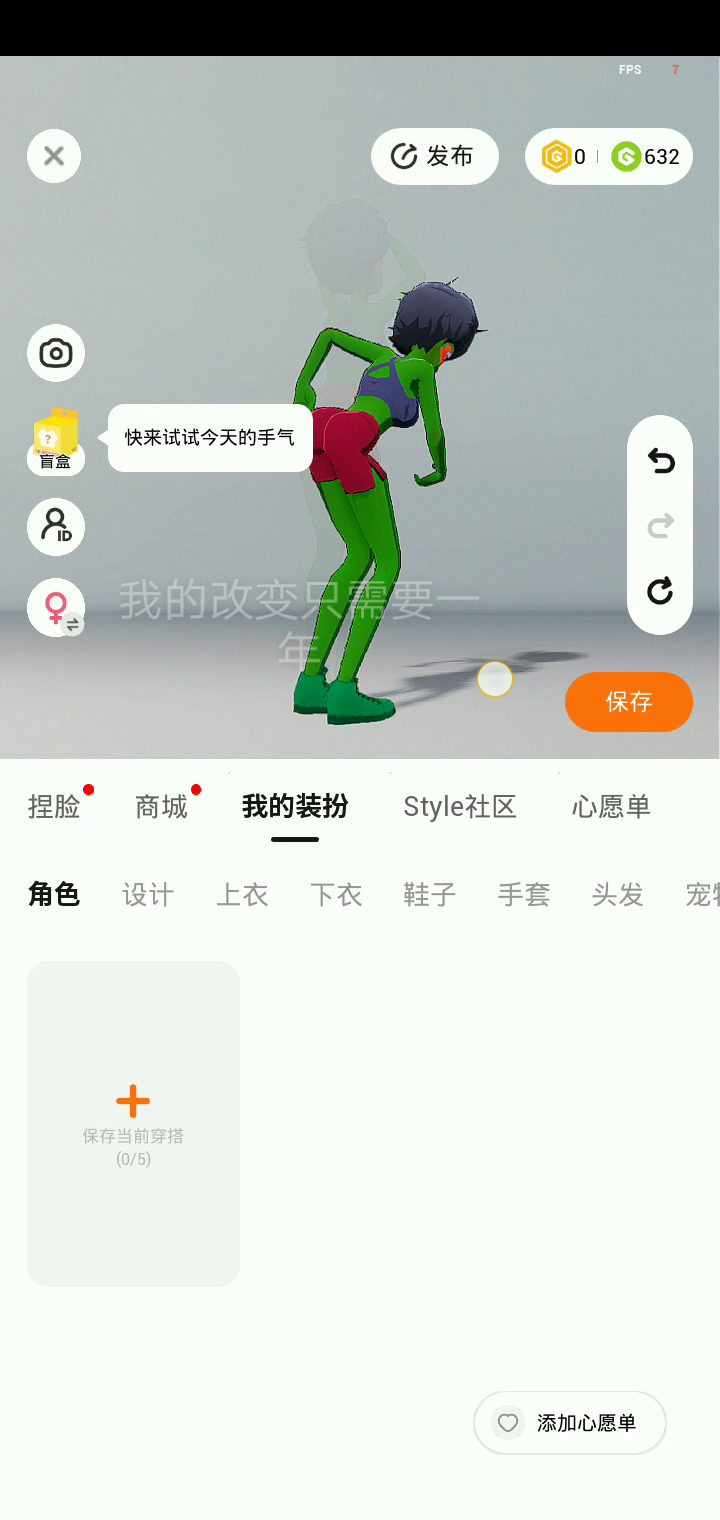The height and width of the screenshot is (1520, 720).
Task: View the 心愿单 wishlist tab
Action: click(x=611, y=806)
